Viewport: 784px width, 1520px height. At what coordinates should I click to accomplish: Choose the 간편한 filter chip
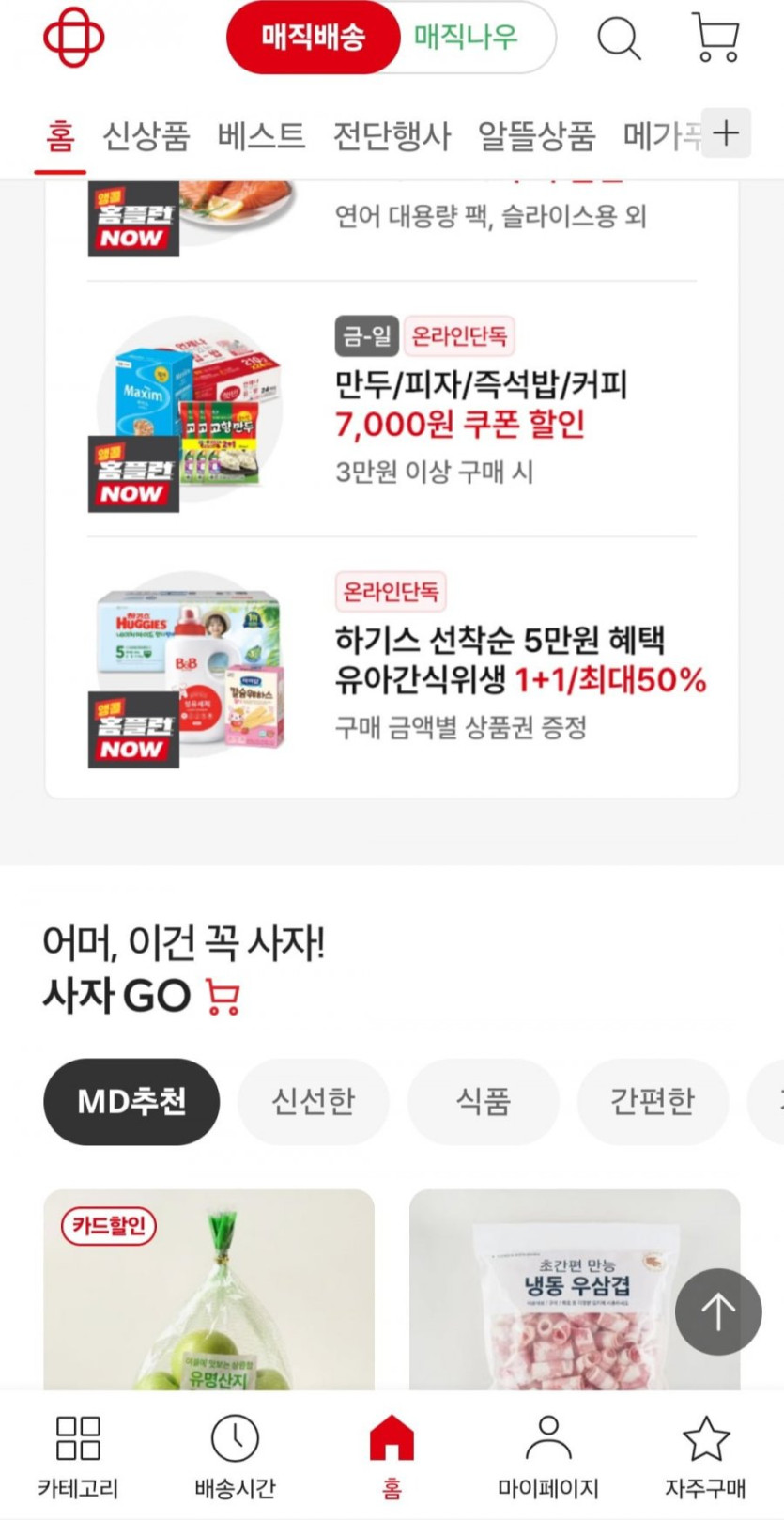[652, 1101]
